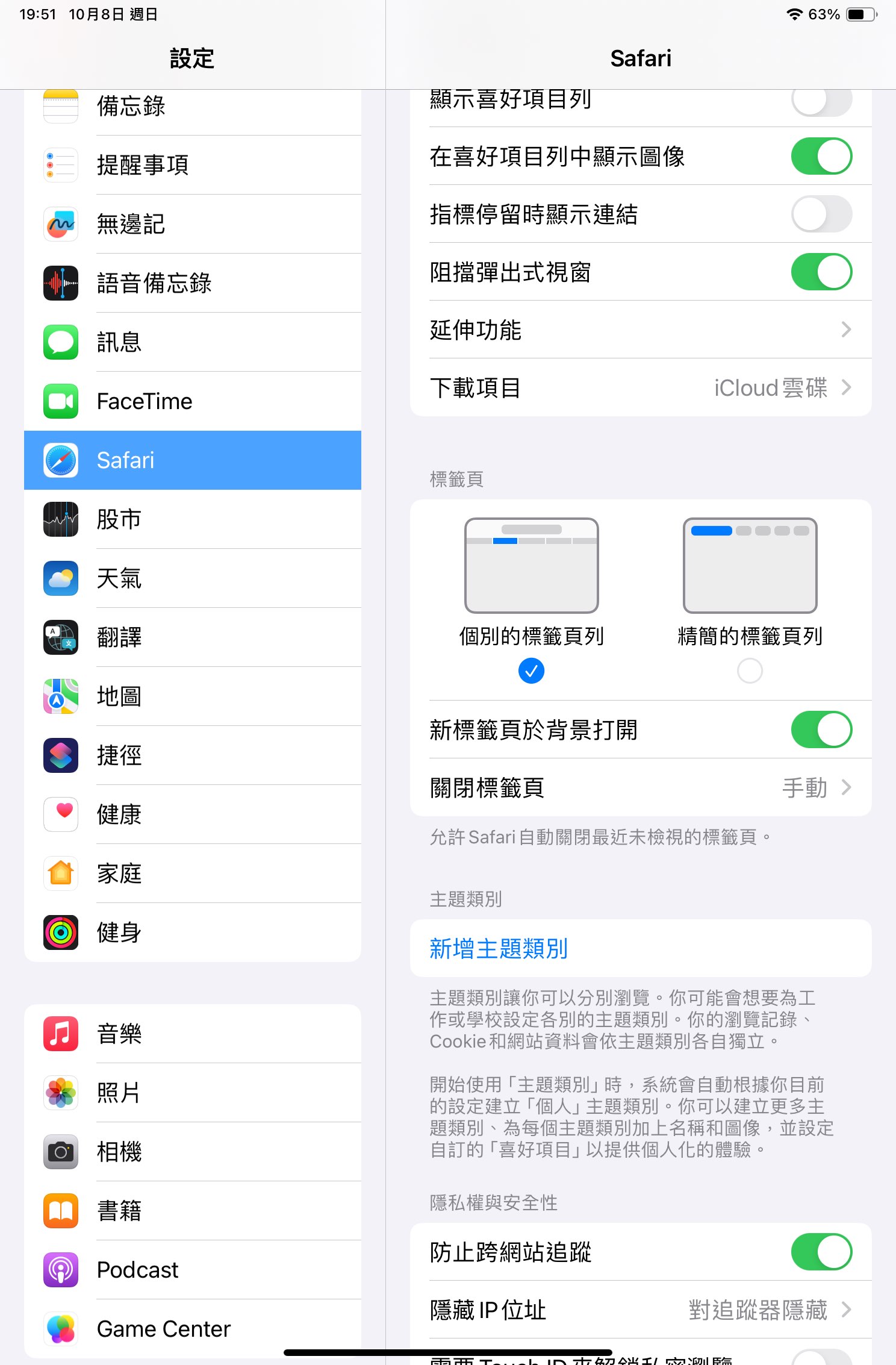Viewport: 896px width, 1365px height.
Task: Tap 新增主題類別 link
Action: 499,949
